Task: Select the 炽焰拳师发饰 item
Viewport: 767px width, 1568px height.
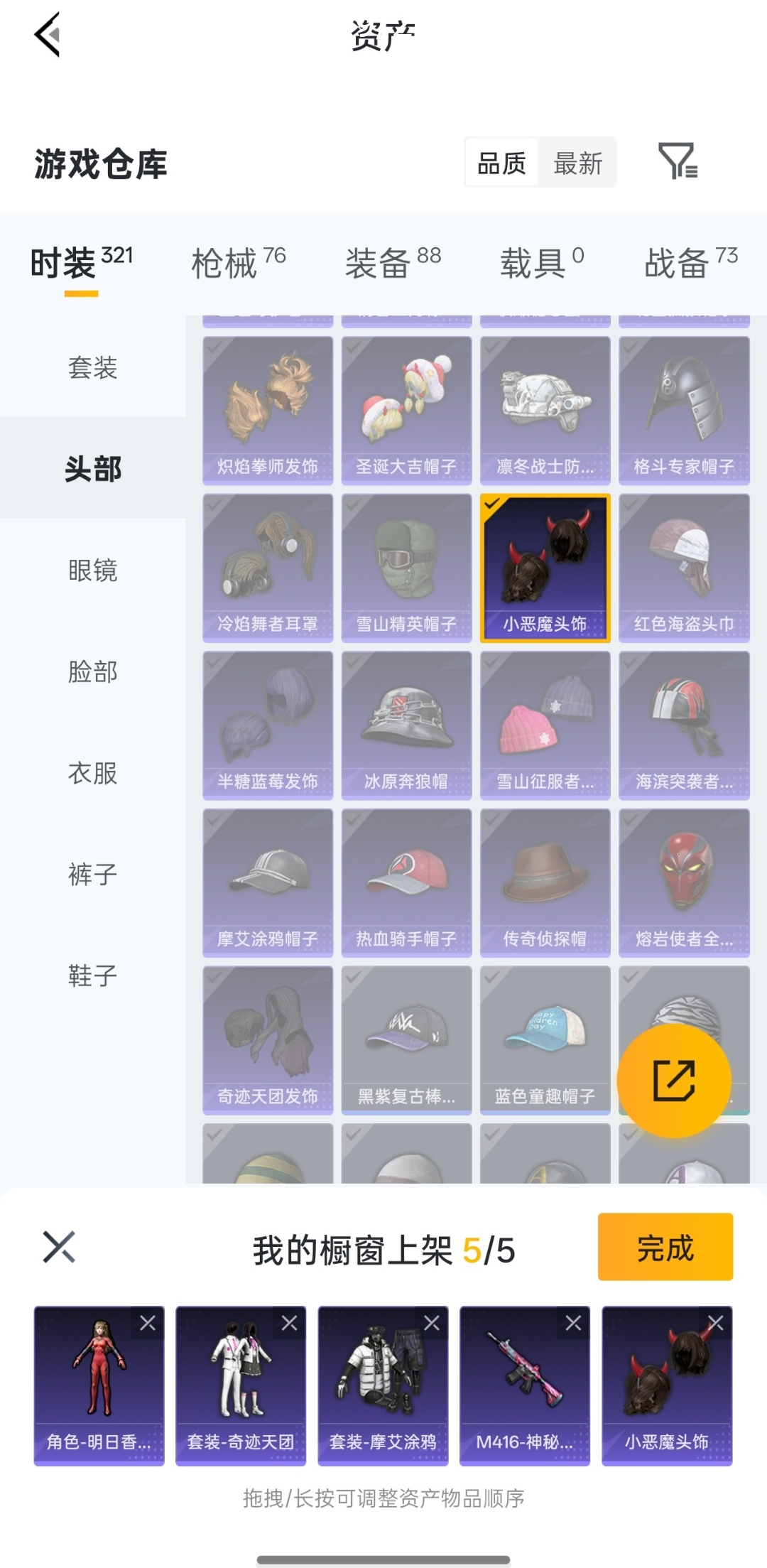Action: [x=268, y=411]
